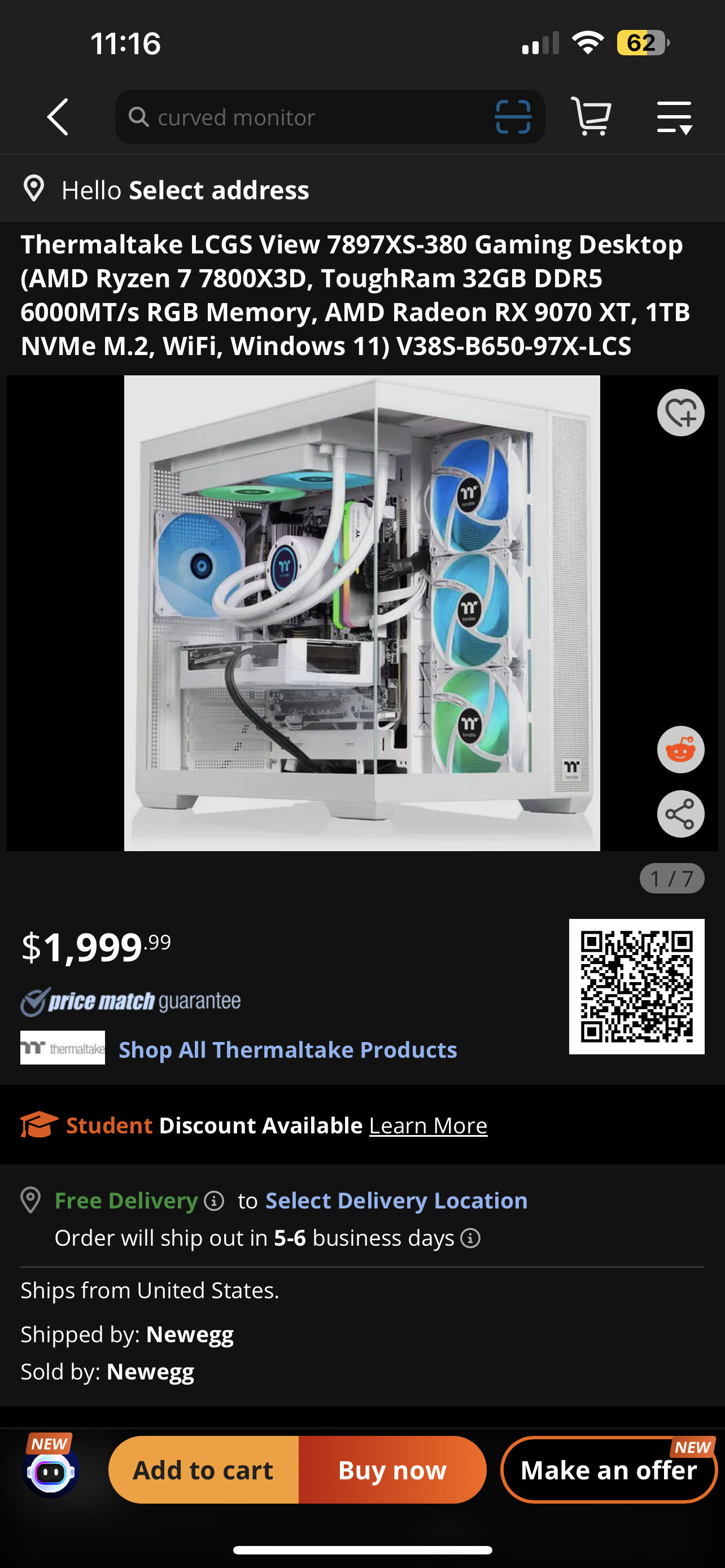Open the Thermaltake desktop product image
The width and height of the screenshot is (725, 1568).
click(x=362, y=613)
